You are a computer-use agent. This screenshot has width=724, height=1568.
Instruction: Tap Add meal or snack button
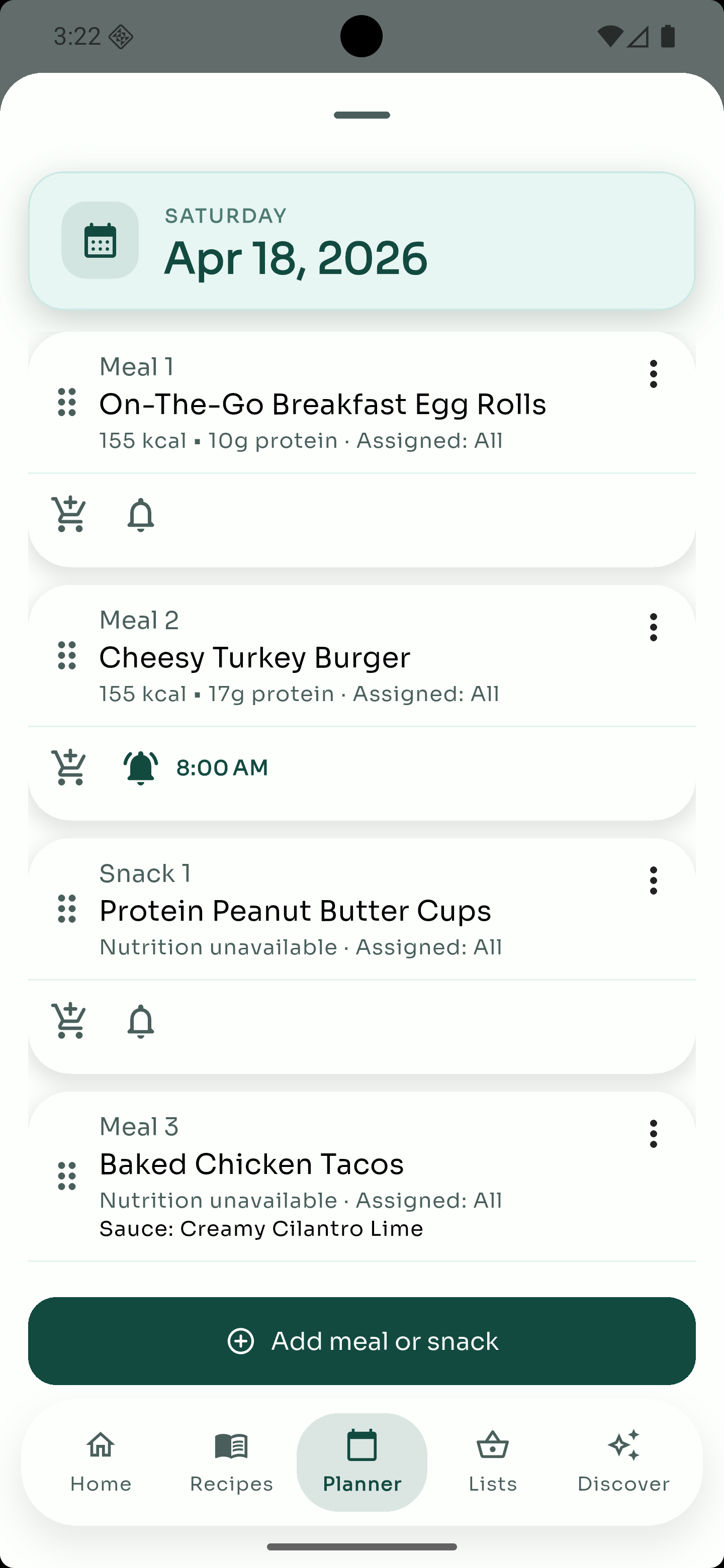coord(361,1341)
